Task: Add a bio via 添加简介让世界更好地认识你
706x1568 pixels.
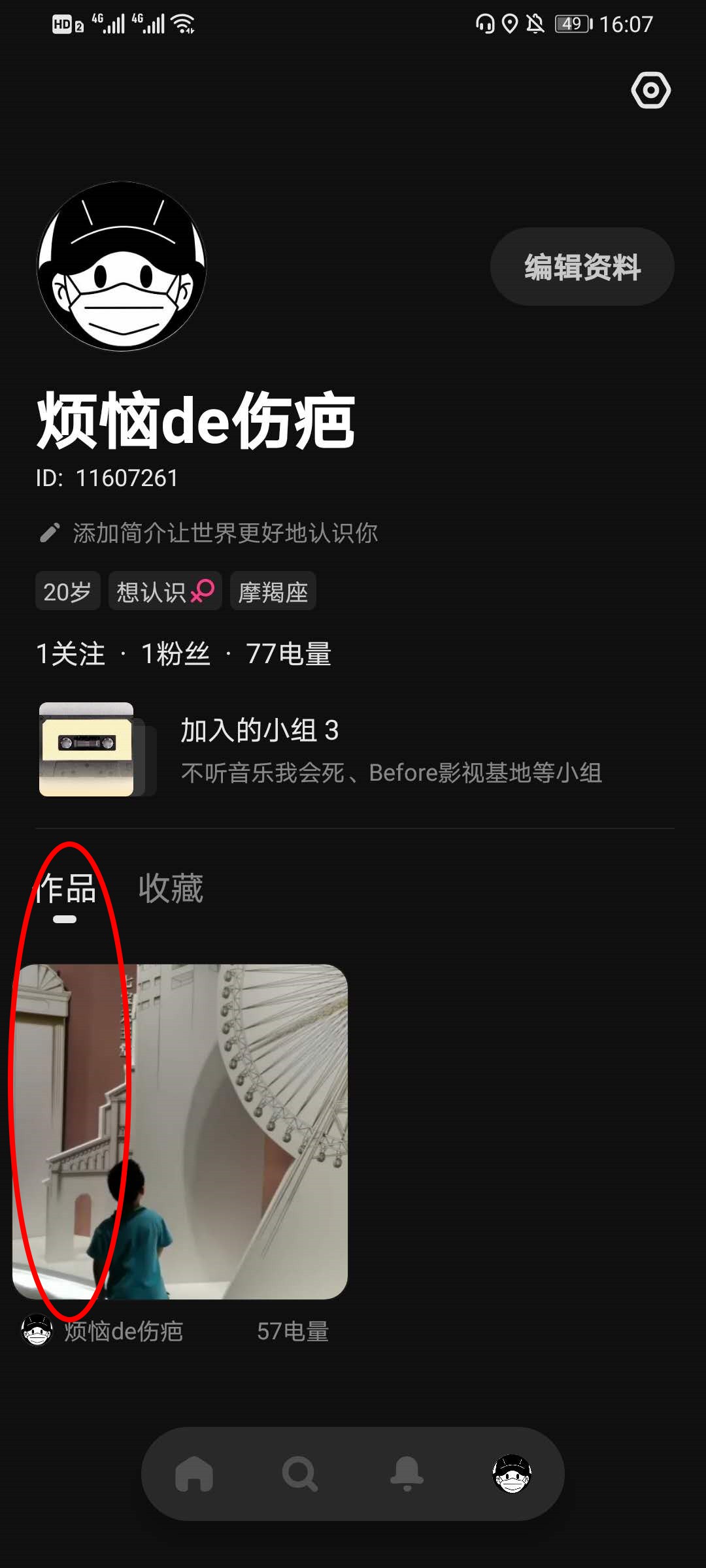Action: tap(225, 533)
